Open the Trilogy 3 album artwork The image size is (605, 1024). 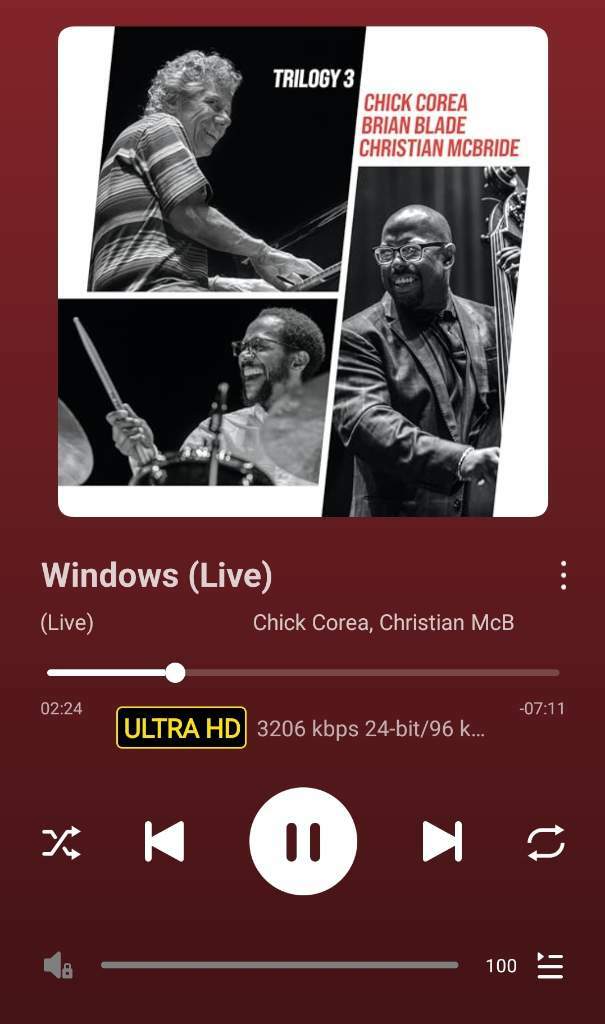[x=303, y=271]
